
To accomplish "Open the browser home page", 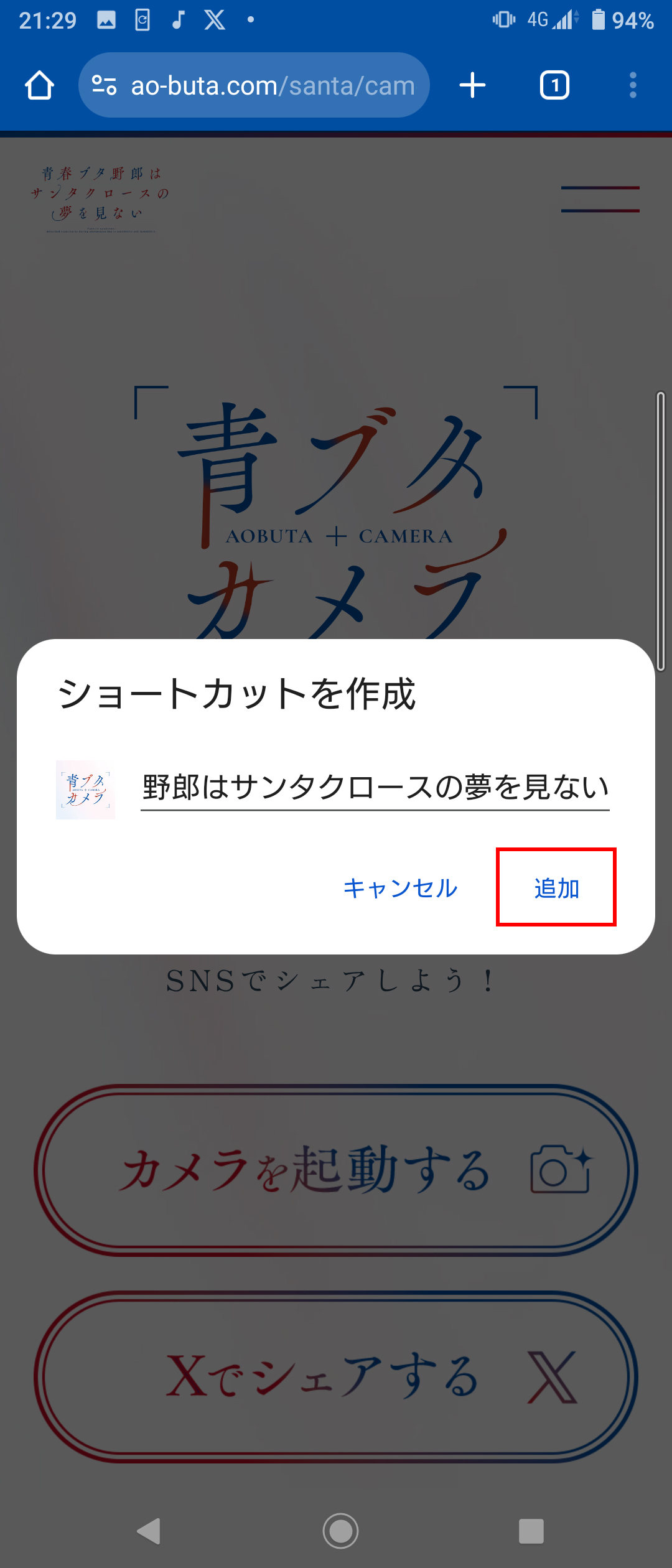I will pyautogui.click(x=39, y=85).
